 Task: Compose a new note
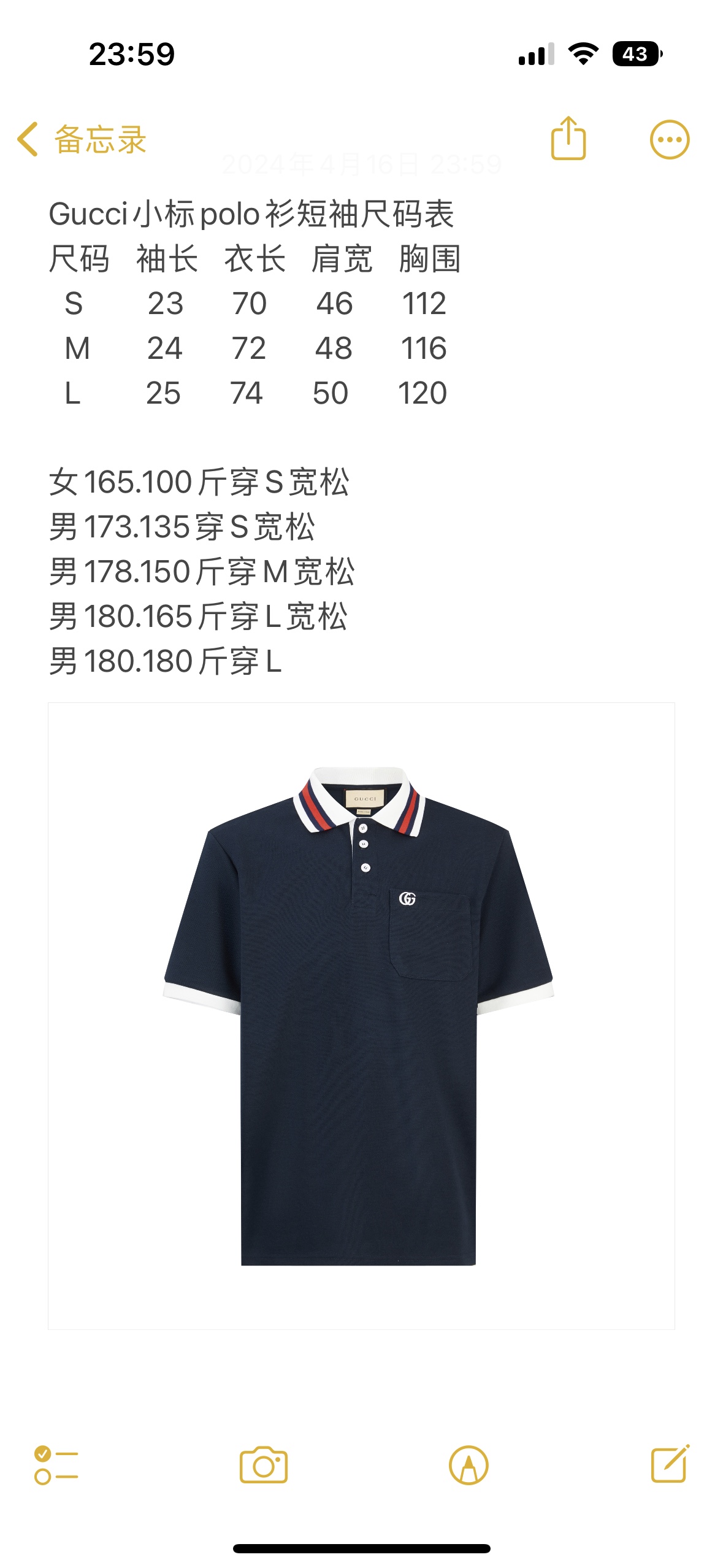click(x=670, y=1464)
